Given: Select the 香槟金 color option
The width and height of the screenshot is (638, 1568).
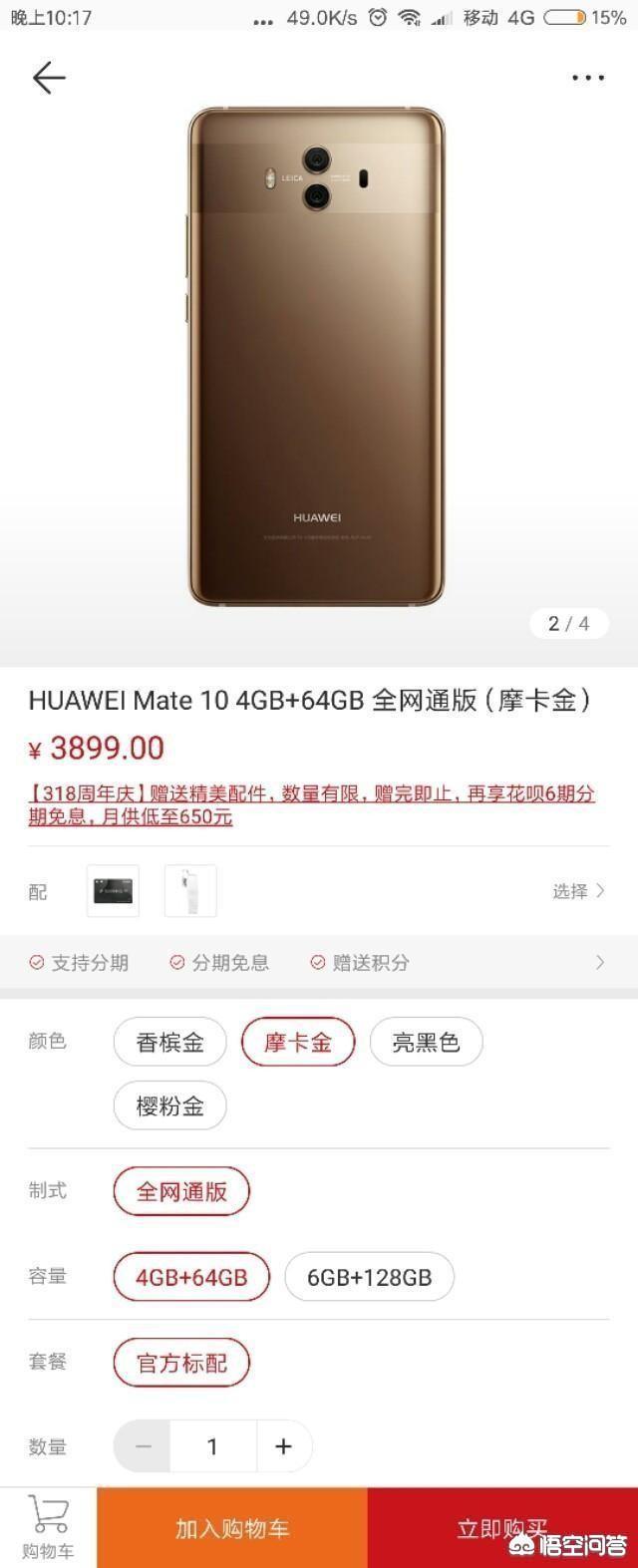Looking at the screenshot, I should (170, 1043).
